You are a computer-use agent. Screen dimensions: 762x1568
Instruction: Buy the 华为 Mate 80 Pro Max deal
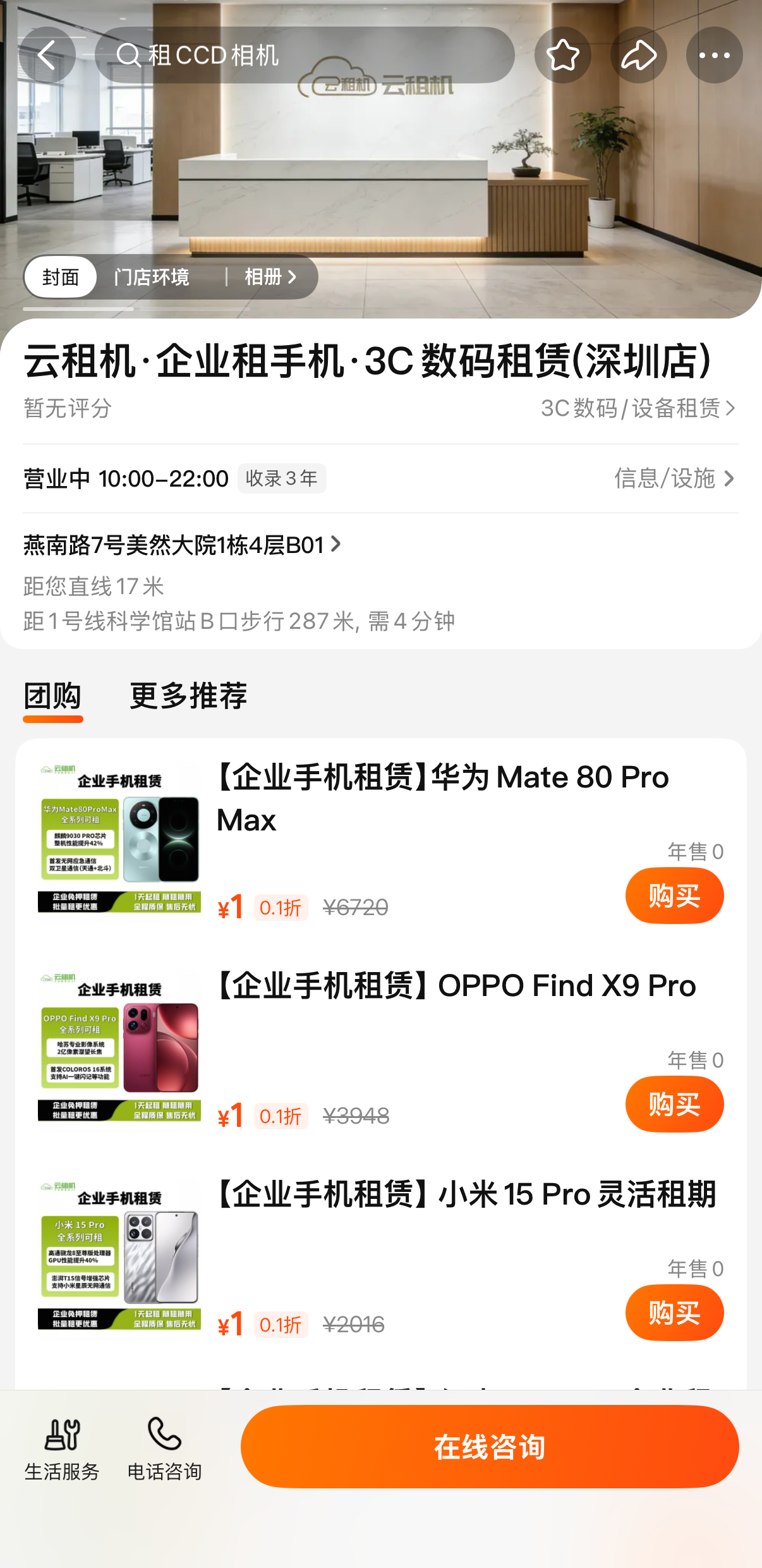[x=674, y=896]
